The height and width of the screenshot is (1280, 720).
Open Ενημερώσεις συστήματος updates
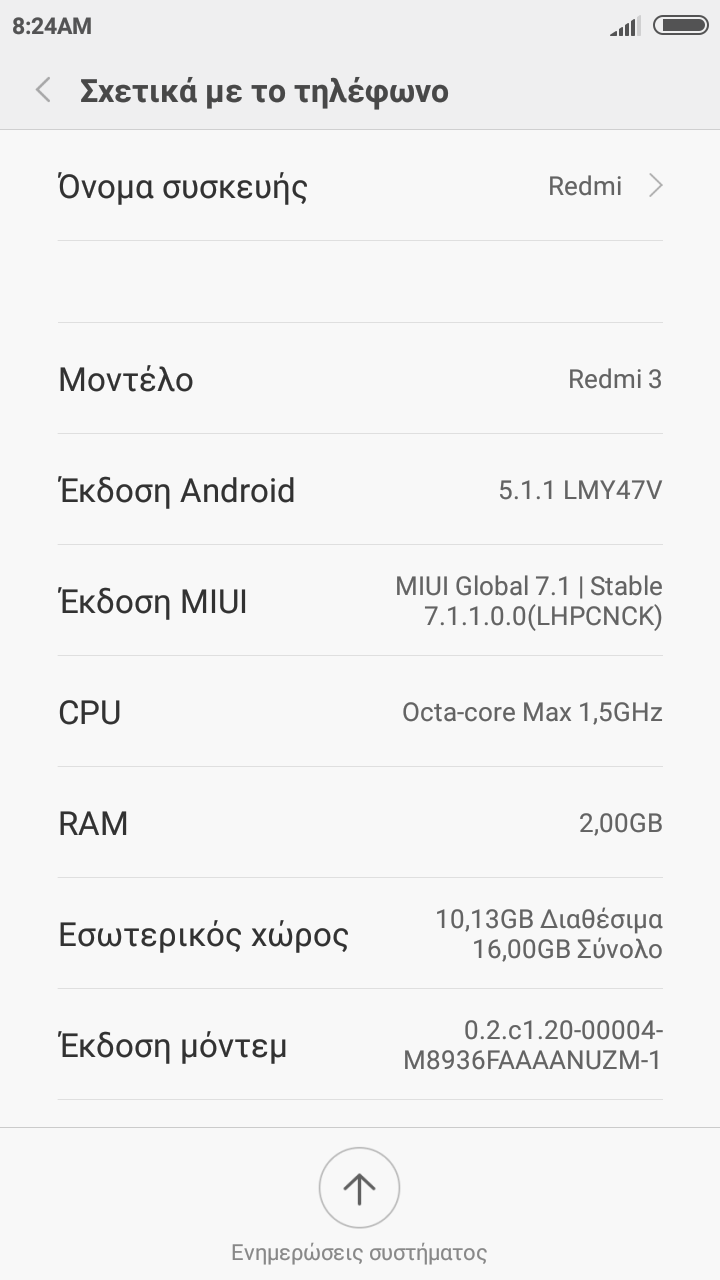(359, 1189)
